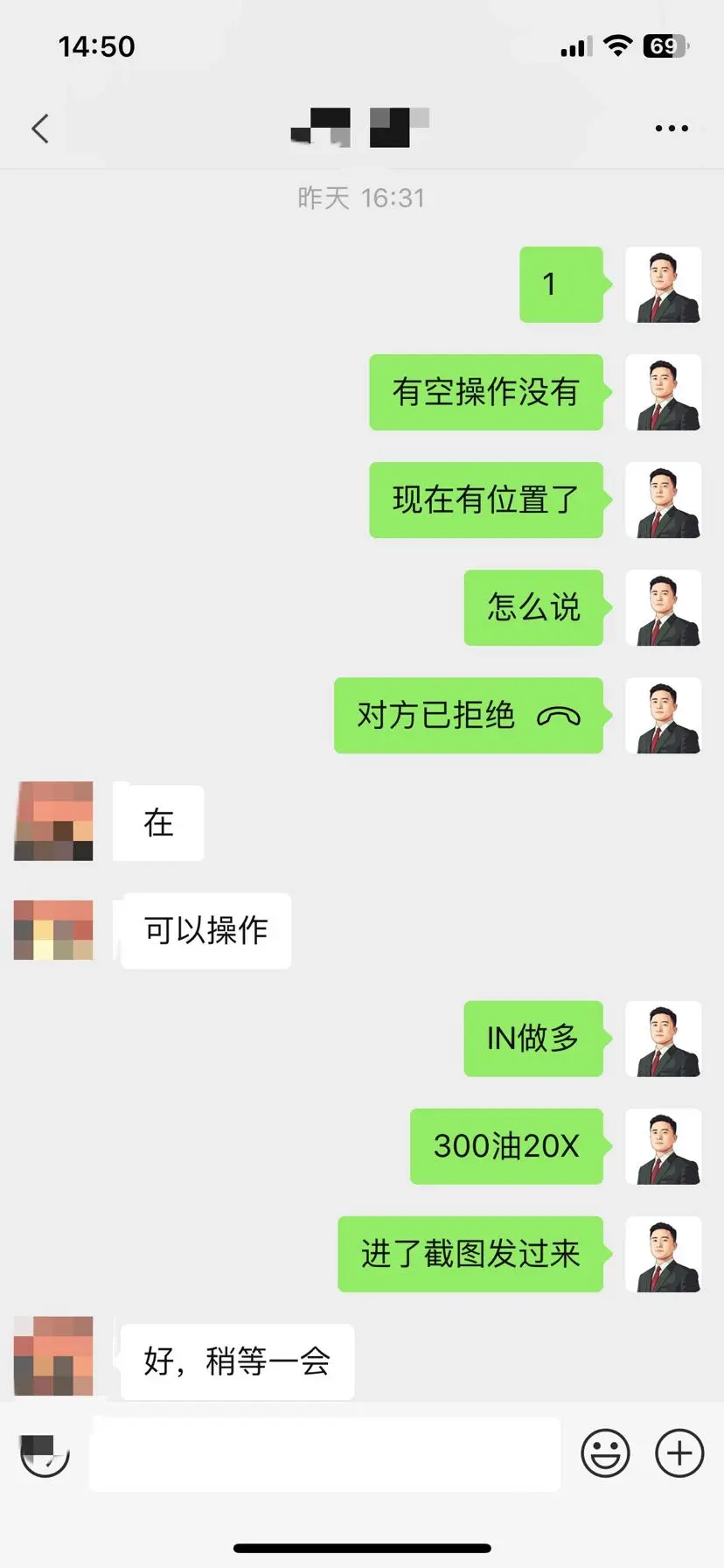Viewport: 724px width, 1568px height.
Task: Tap the 300油20X message
Action: [507, 1147]
